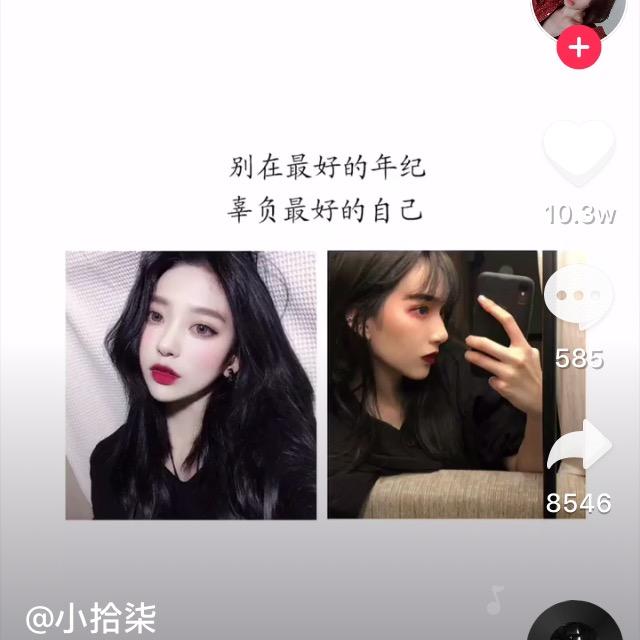Like this video with the heart
This screenshot has height=640, width=640.
click(579, 155)
